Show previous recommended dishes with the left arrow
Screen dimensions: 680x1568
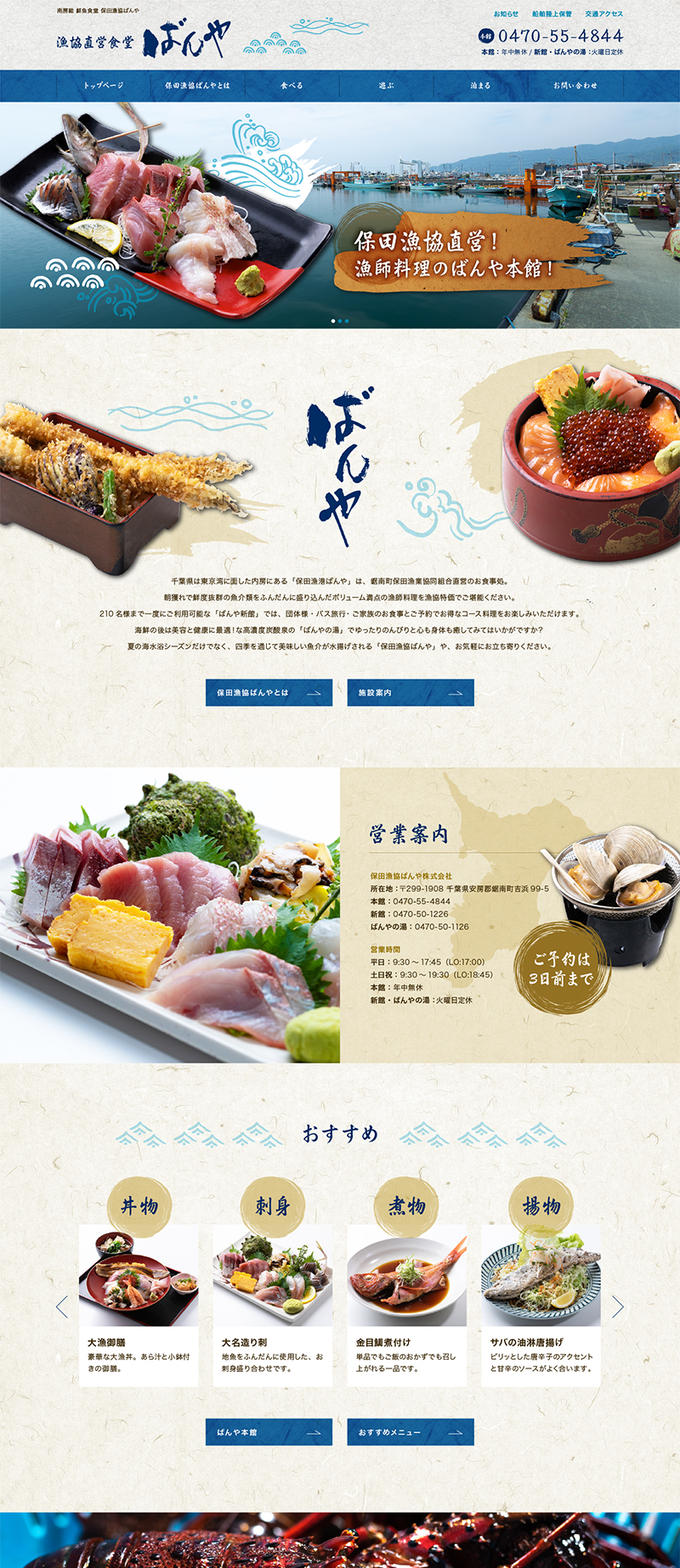62,1307
